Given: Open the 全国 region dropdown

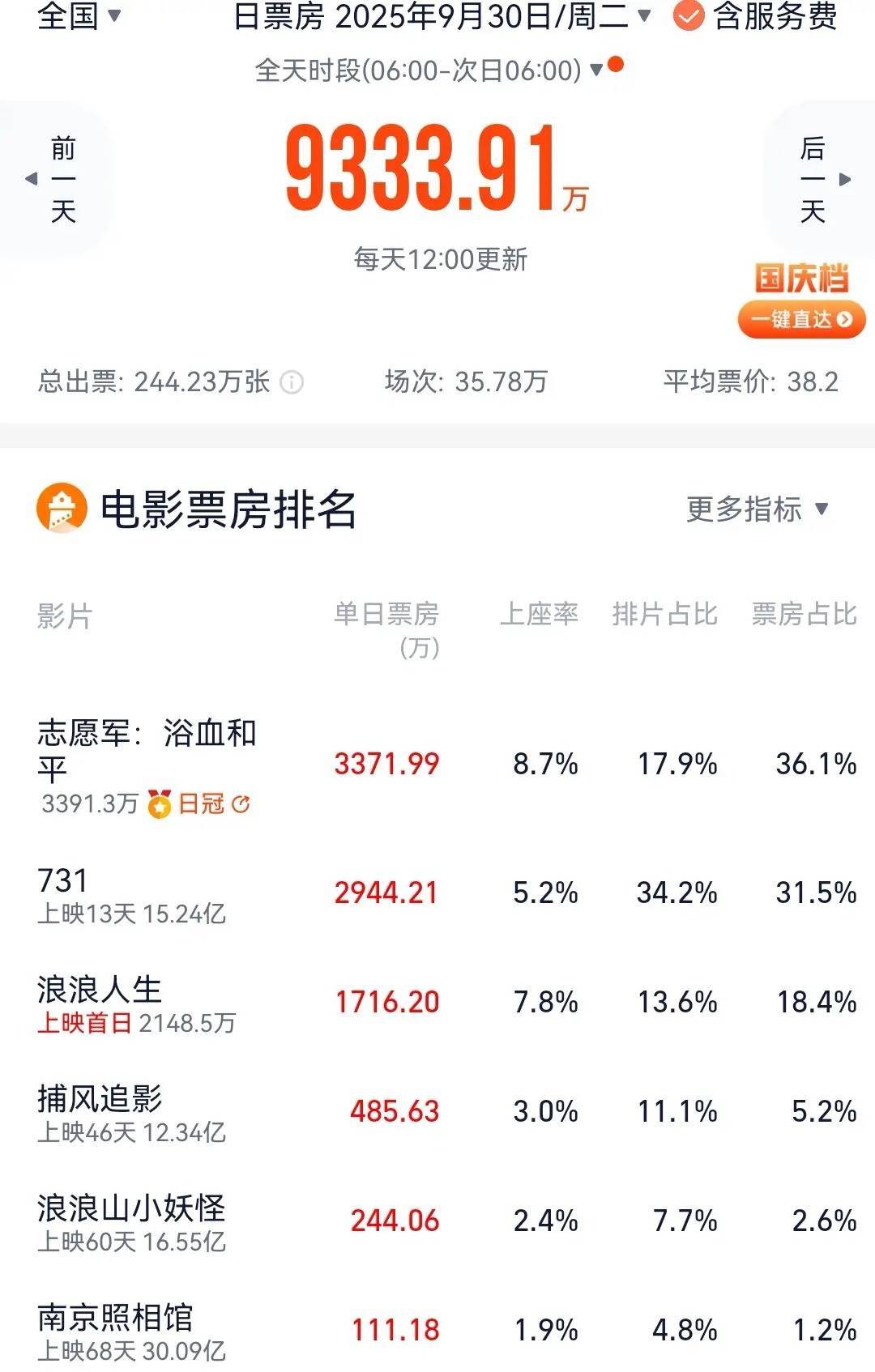Looking at the screenshot, I should pyautogui.click(x=79, y=15).
